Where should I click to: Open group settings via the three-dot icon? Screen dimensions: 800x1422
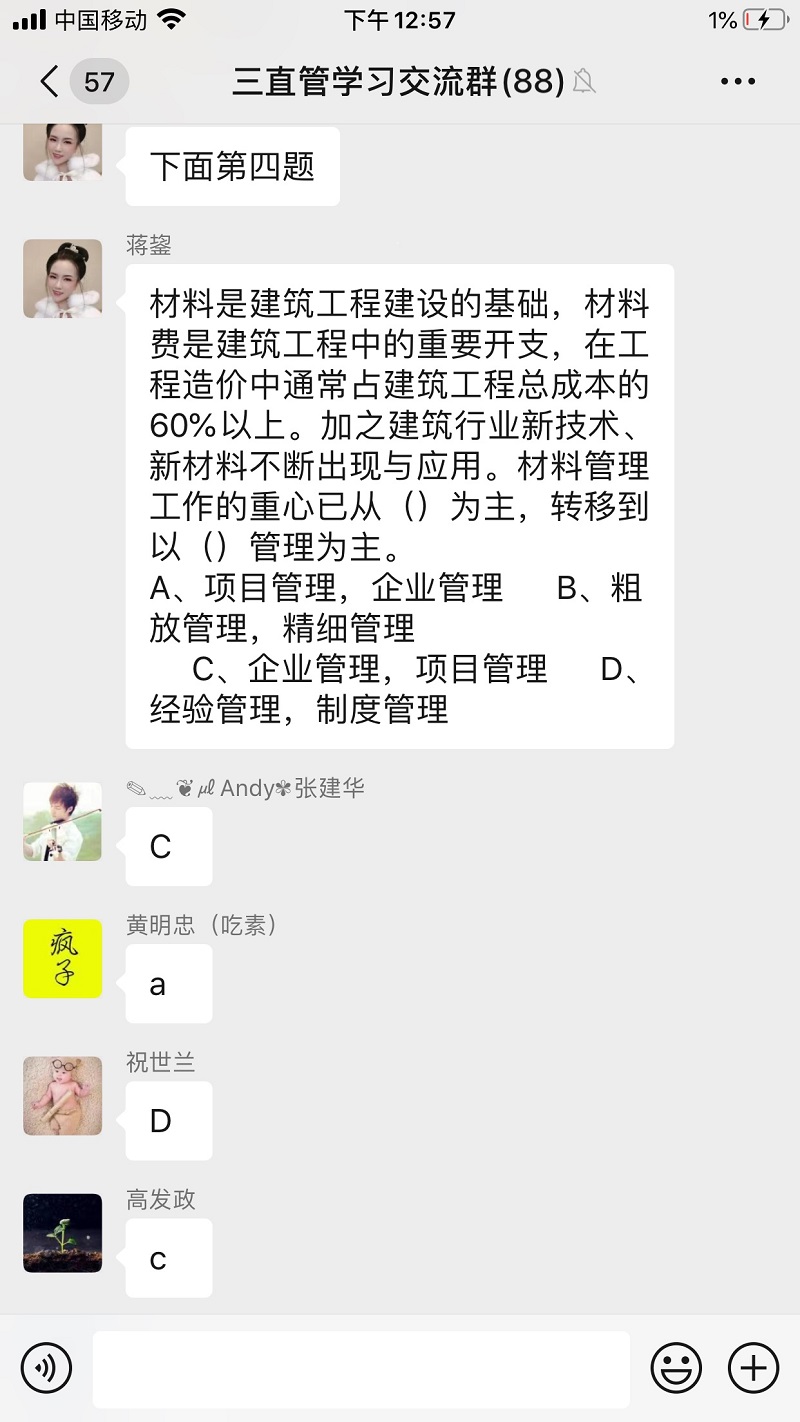click(737, 80)
